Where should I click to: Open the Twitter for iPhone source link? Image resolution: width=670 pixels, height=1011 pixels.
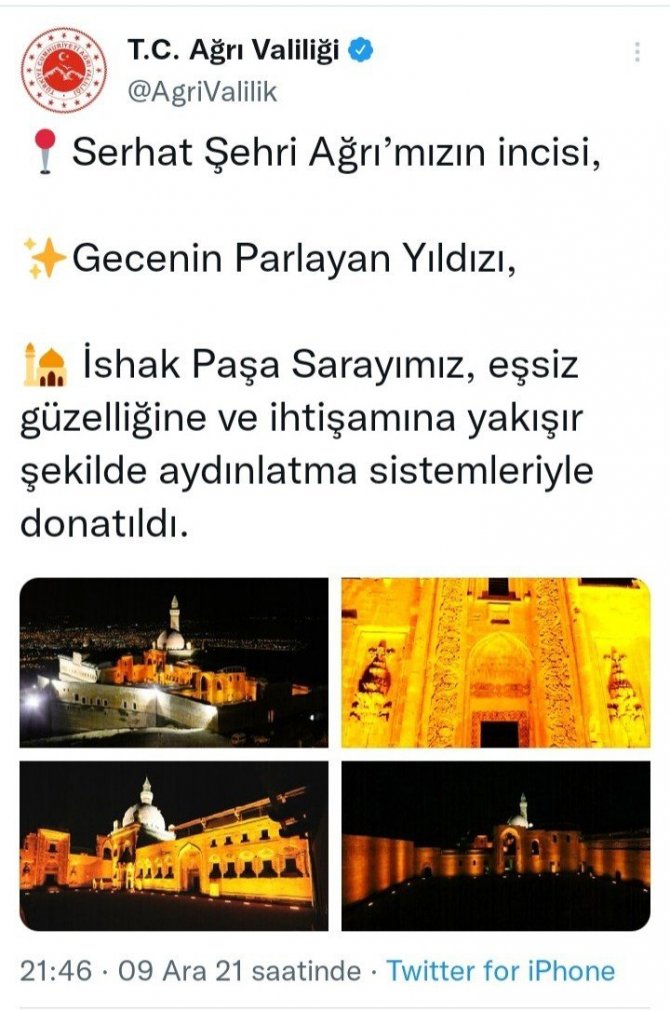click(x=500, y=970)
